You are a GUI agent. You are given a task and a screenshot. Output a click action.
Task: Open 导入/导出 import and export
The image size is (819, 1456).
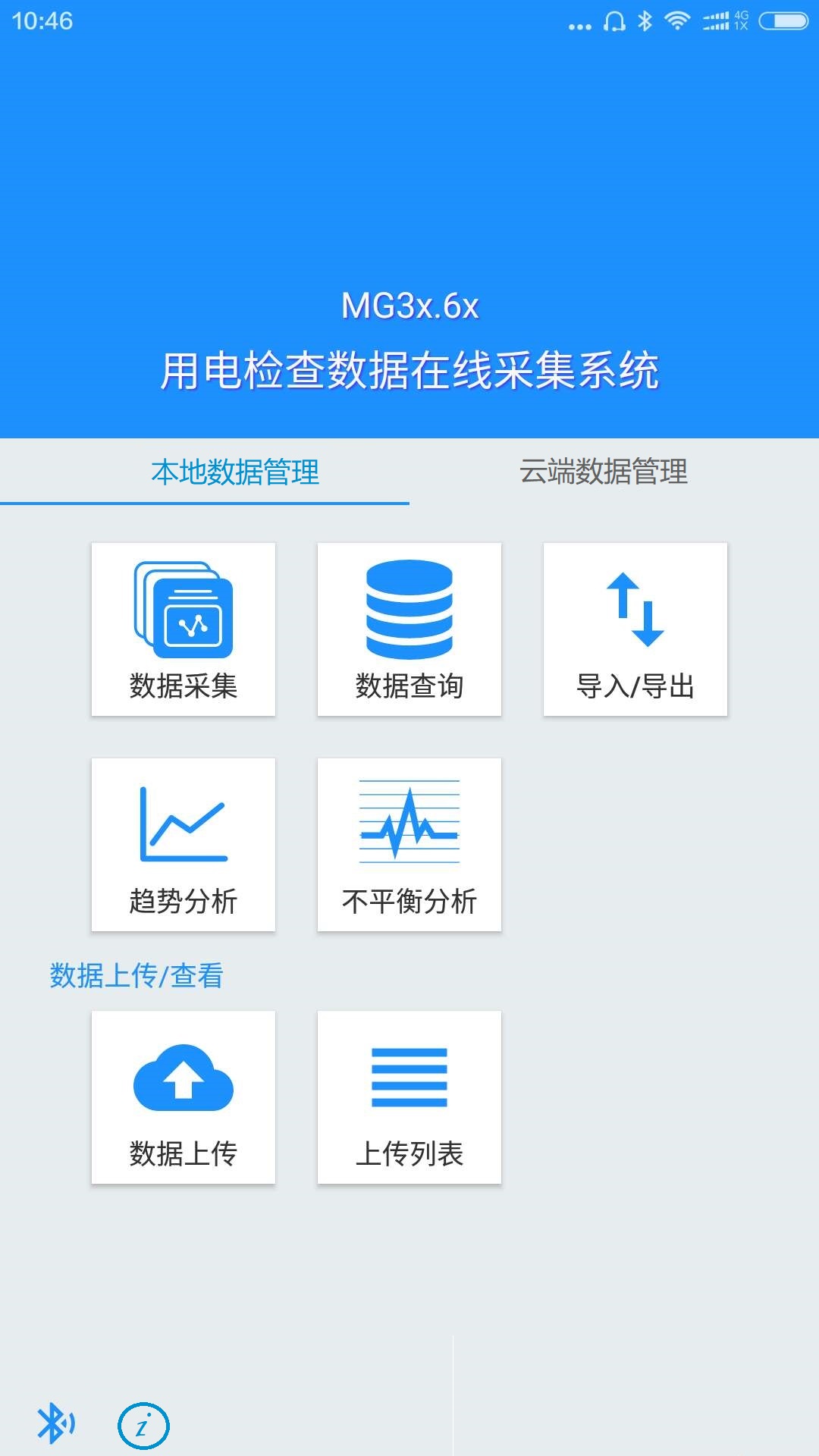pos(635,629)
